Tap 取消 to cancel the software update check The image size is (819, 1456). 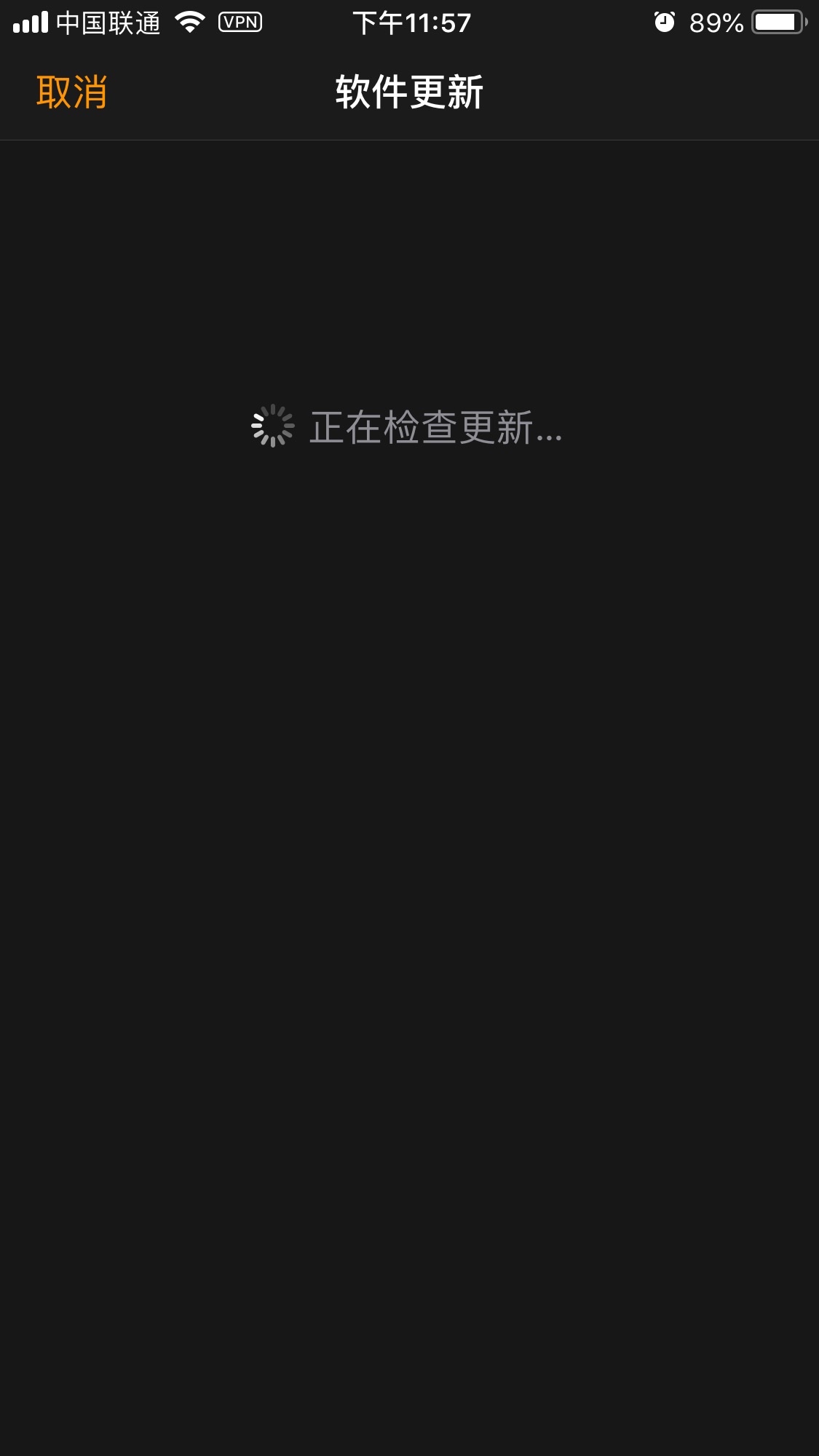pos(71,92)
